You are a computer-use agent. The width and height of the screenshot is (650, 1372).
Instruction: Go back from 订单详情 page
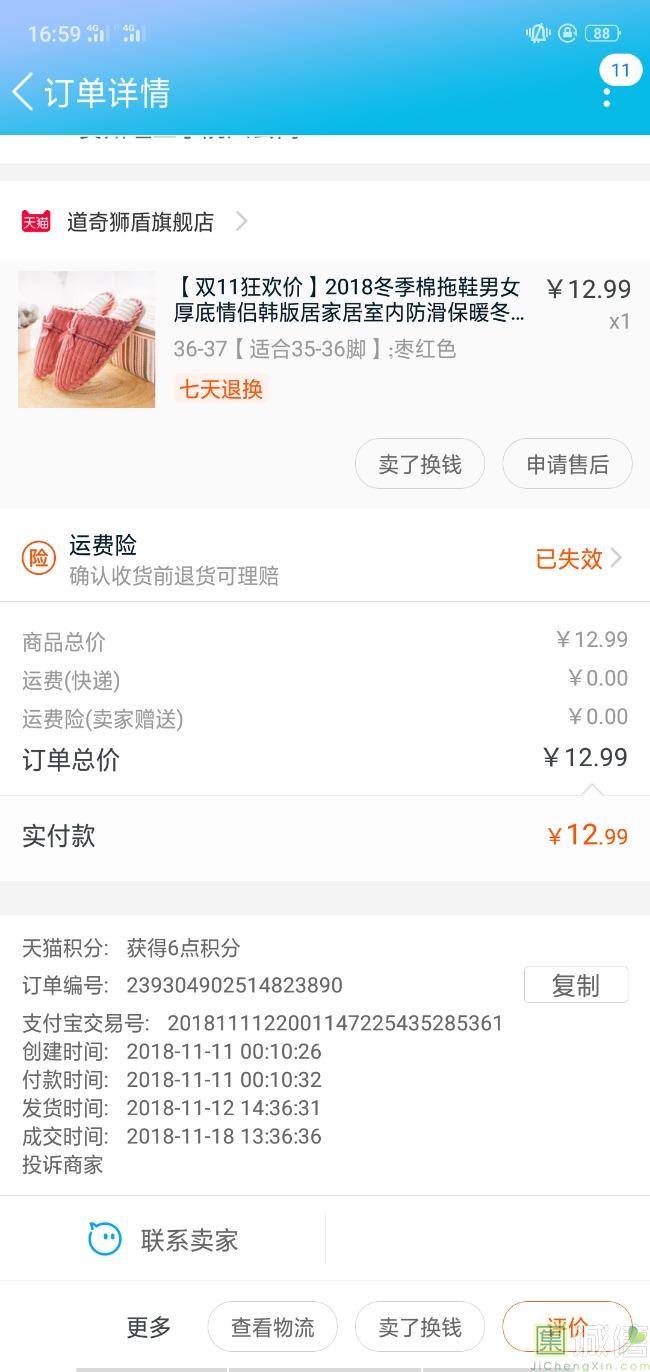(x=24, y=92)
